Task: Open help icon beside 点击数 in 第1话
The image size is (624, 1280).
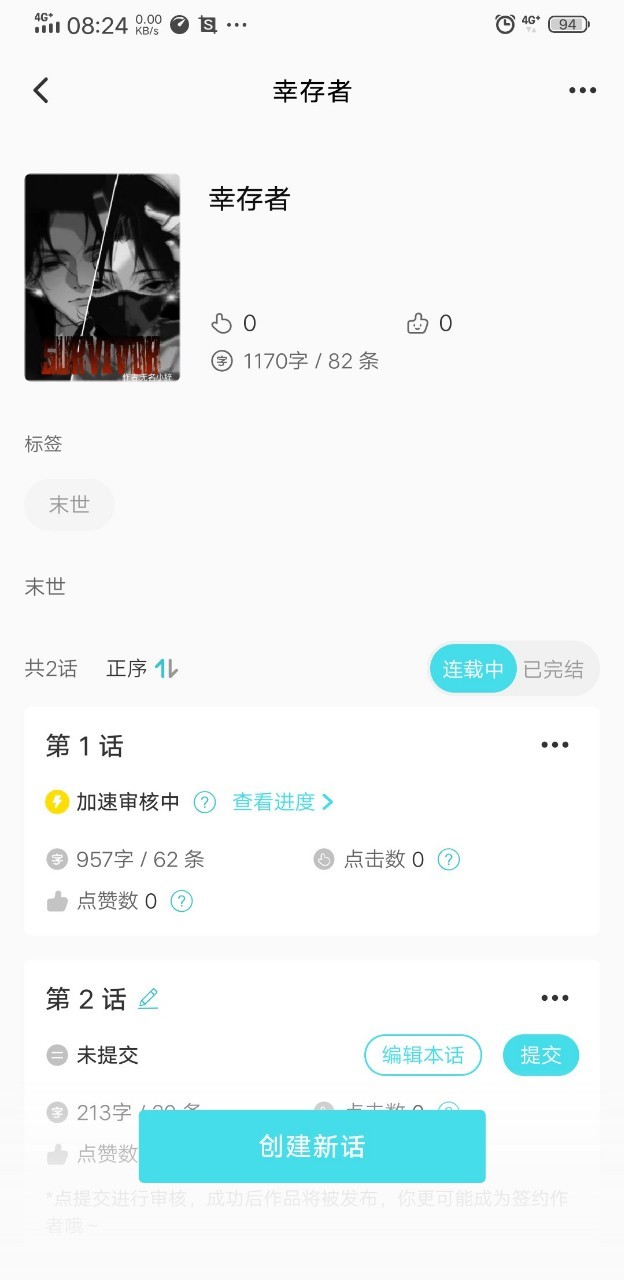Action: 449,859
